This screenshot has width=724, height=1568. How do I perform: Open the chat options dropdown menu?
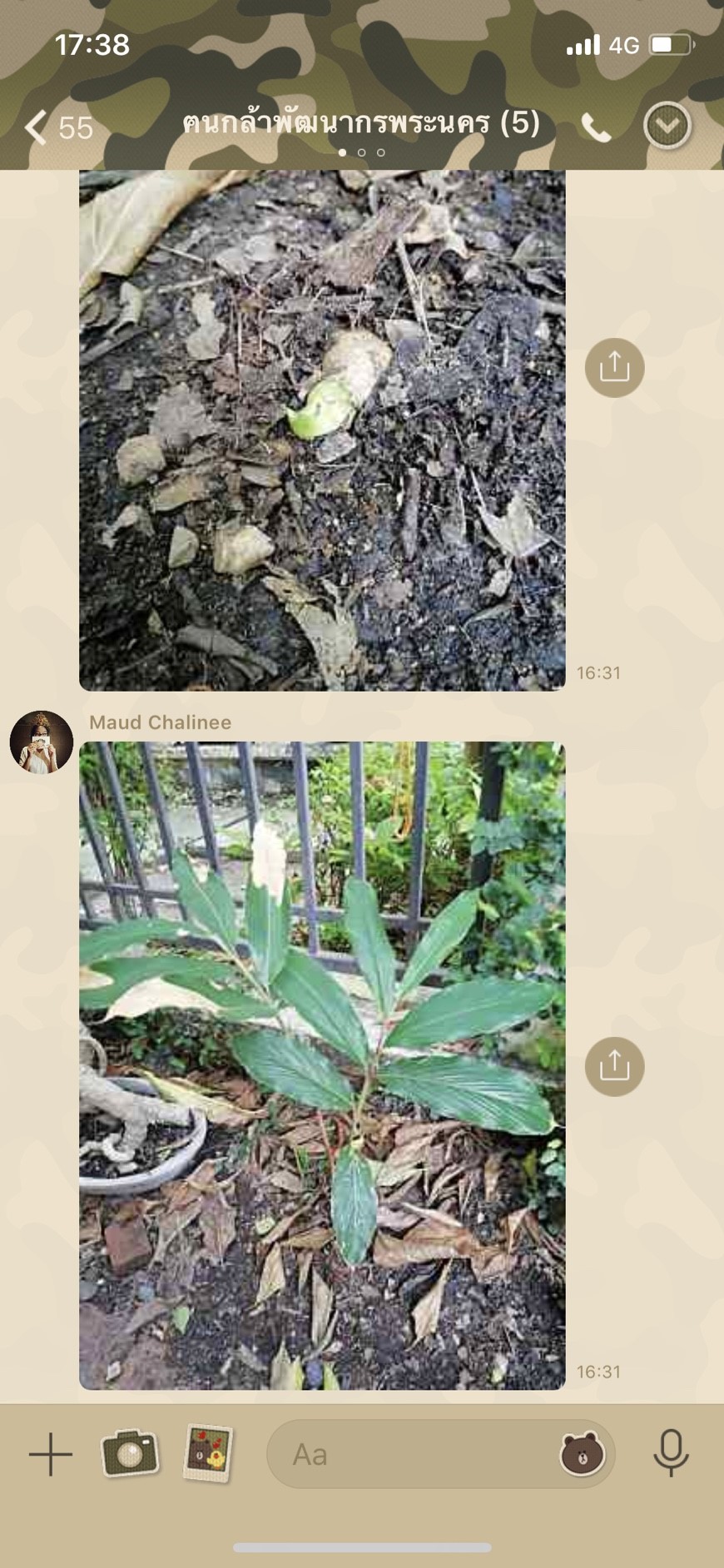pyautogui.click(x=667, y=127)
